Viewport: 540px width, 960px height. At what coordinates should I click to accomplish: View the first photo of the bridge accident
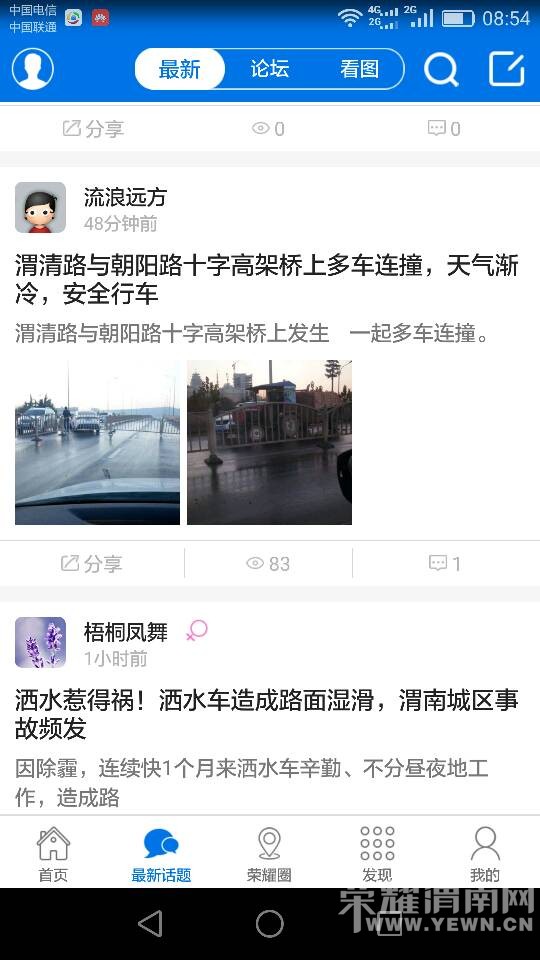[97, 442]
